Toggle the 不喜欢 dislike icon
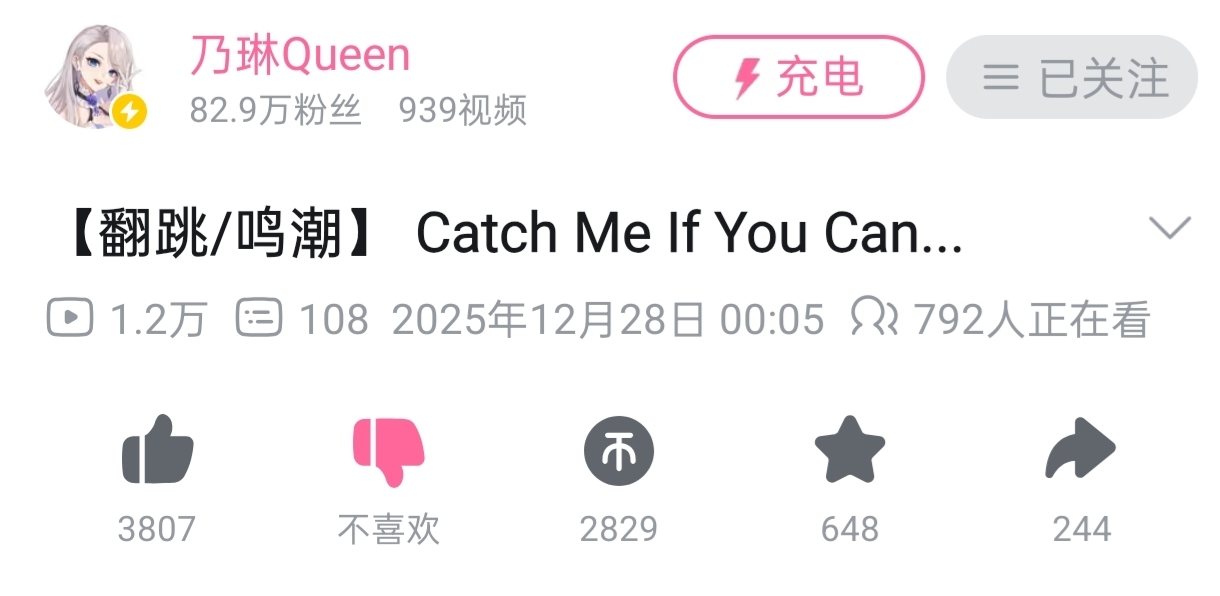Viewport: 1220px width, 596px height. click(x=388, y=451)
